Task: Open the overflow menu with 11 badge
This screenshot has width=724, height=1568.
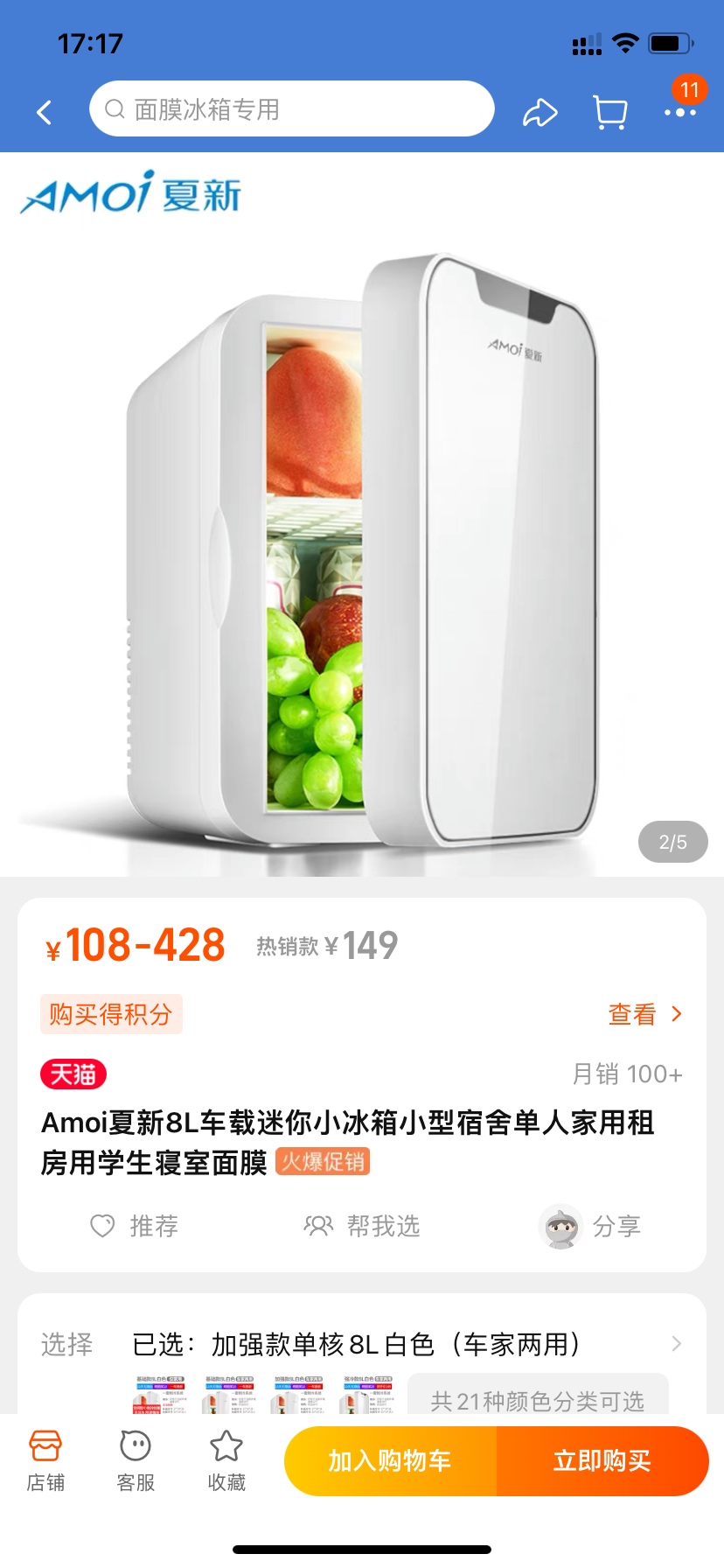Action: 679,111
